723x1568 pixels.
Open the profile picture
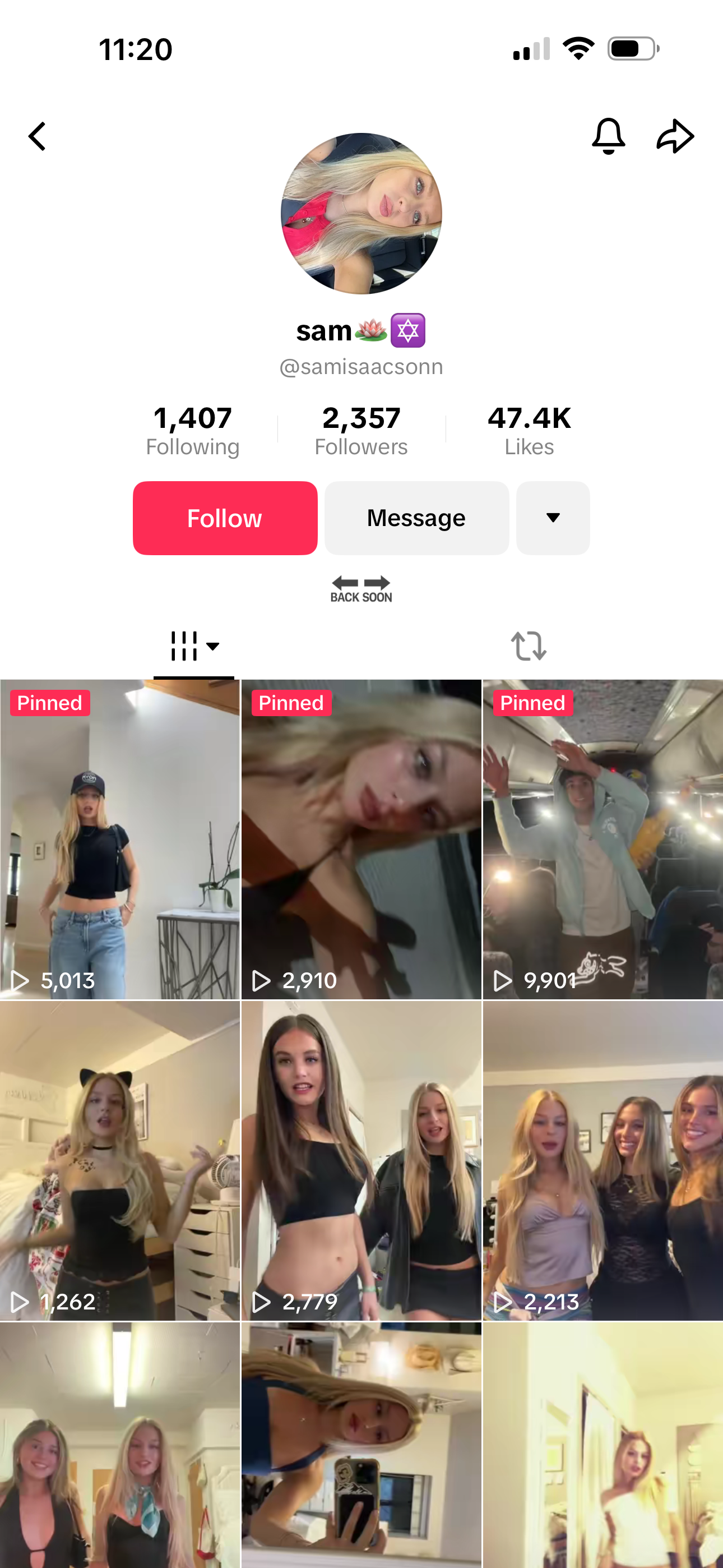361,214
